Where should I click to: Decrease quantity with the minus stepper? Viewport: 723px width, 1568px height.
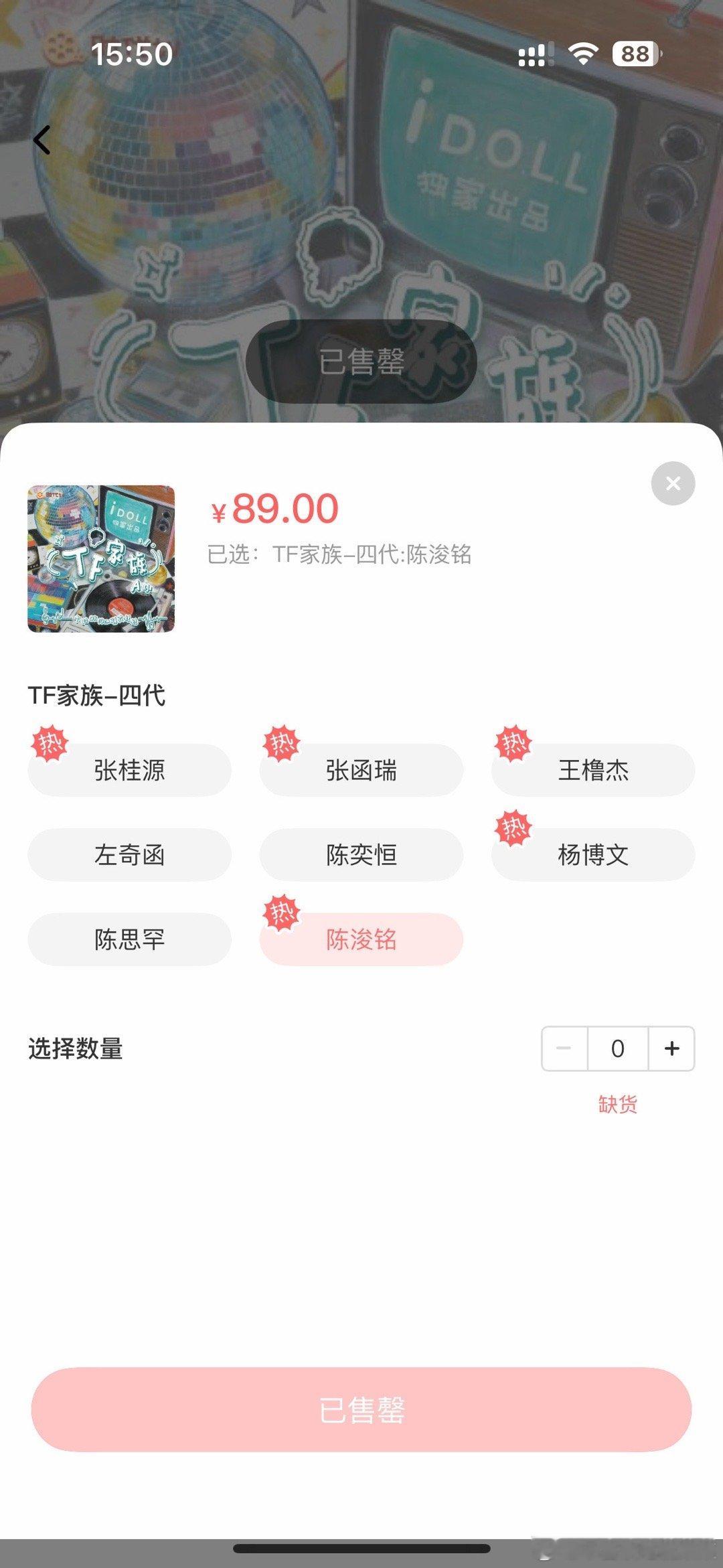[x=566, y=1049]
